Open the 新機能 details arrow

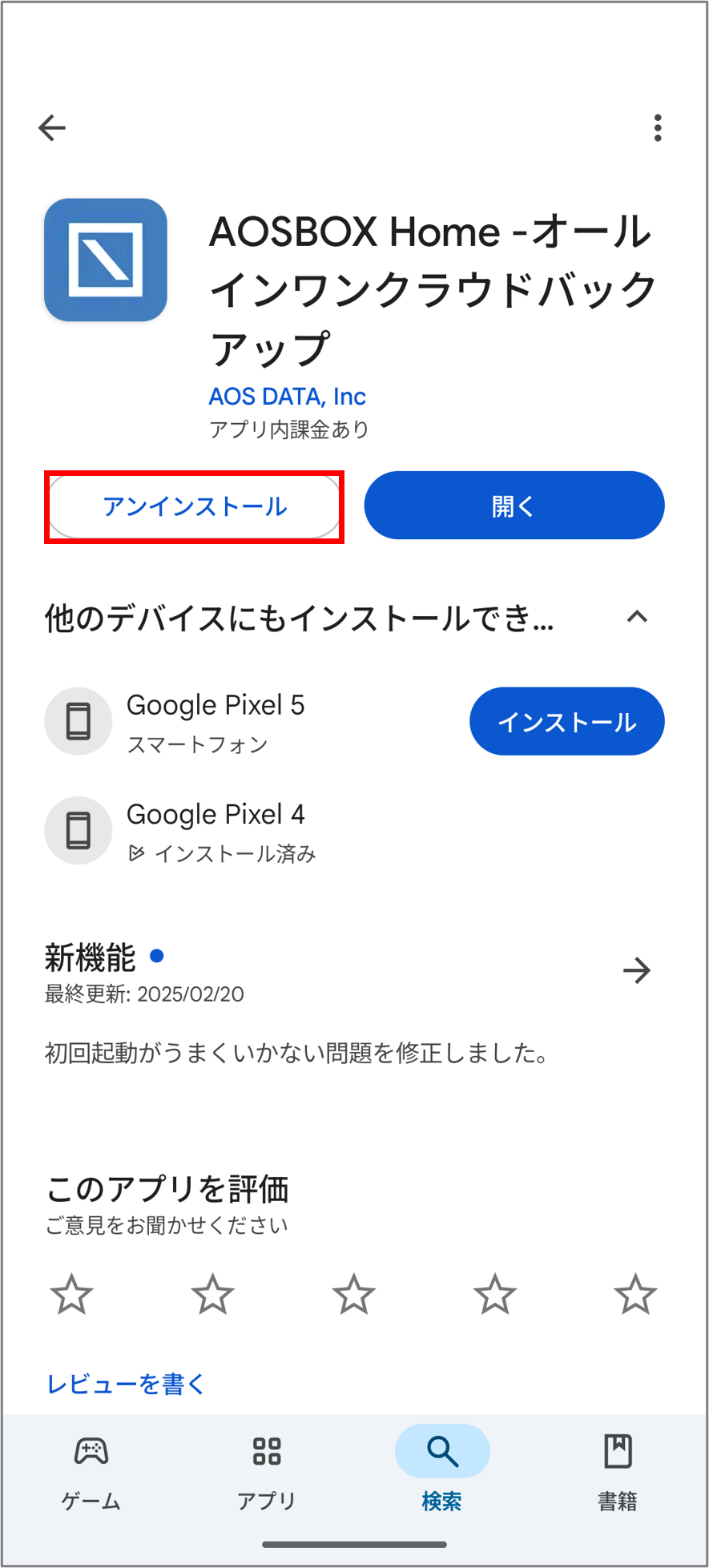click(x=636, y=970)
